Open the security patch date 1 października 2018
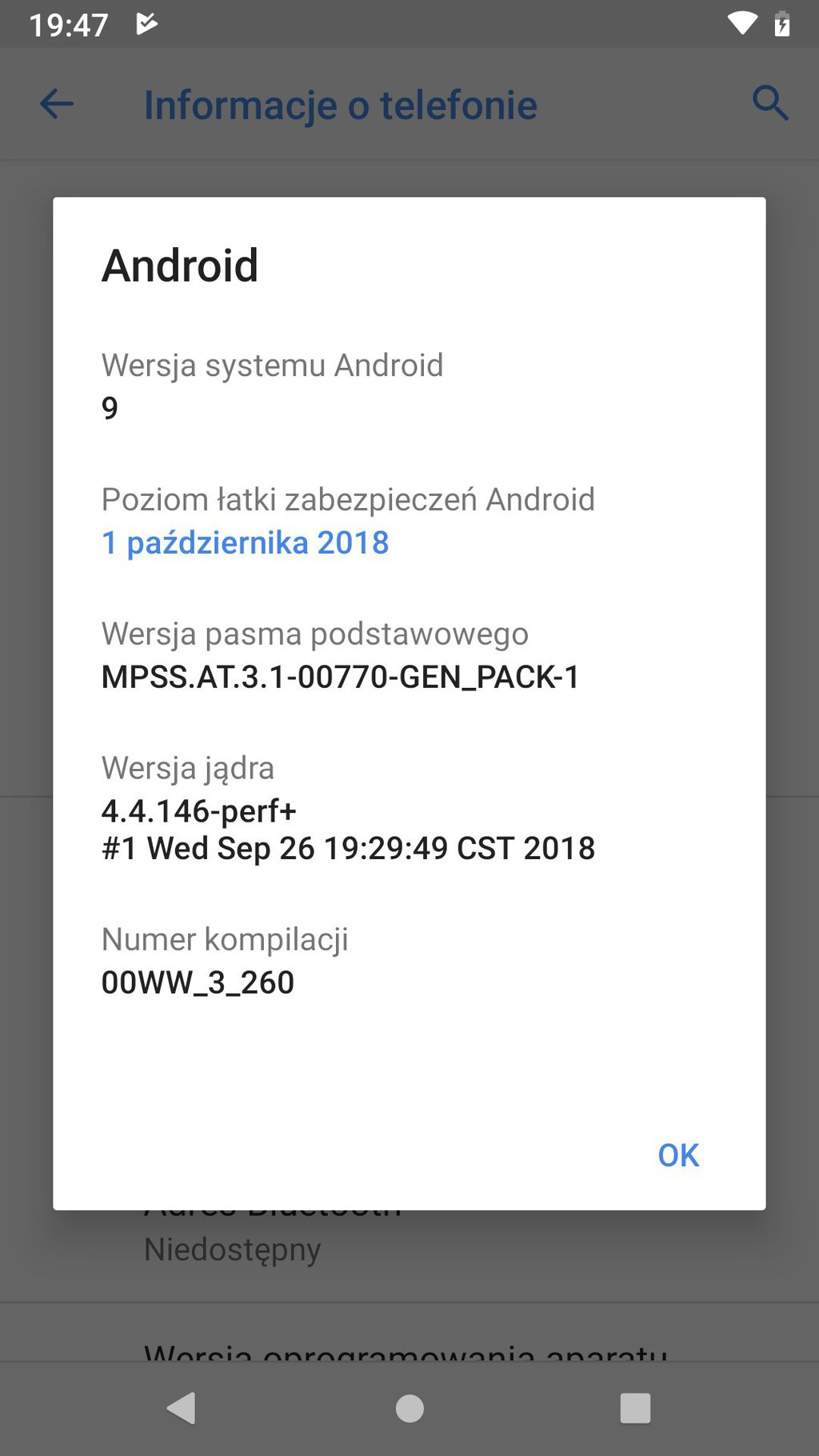The height and width of the screenshot is (1456, 819). pyautogui.click(x=245, y=542)
